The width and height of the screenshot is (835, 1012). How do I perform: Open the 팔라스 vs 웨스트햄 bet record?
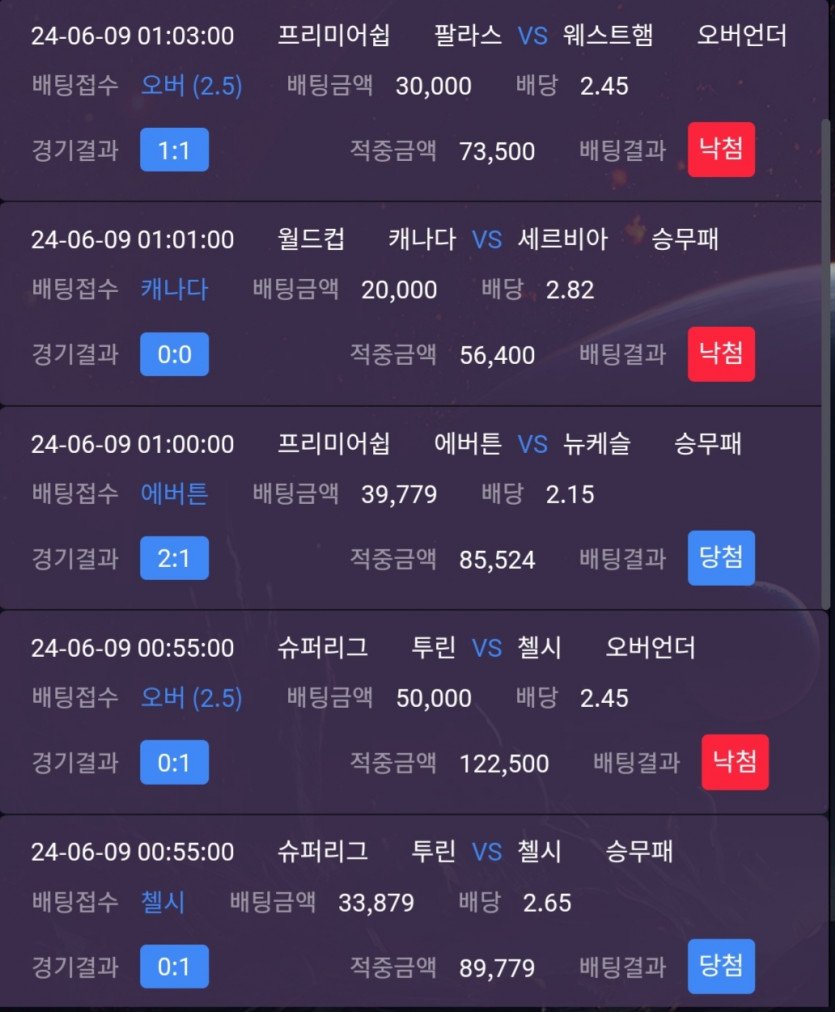pyautogui.click(x=410, y=100)
